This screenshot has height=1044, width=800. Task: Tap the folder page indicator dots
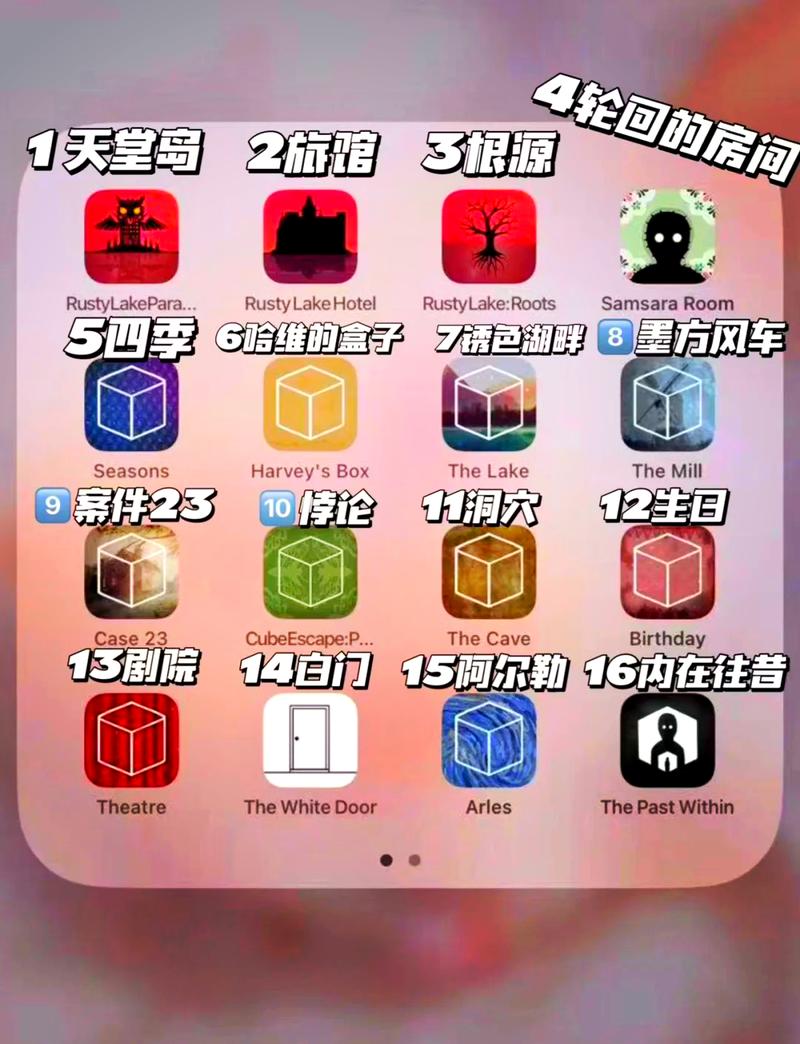(400, 860)
